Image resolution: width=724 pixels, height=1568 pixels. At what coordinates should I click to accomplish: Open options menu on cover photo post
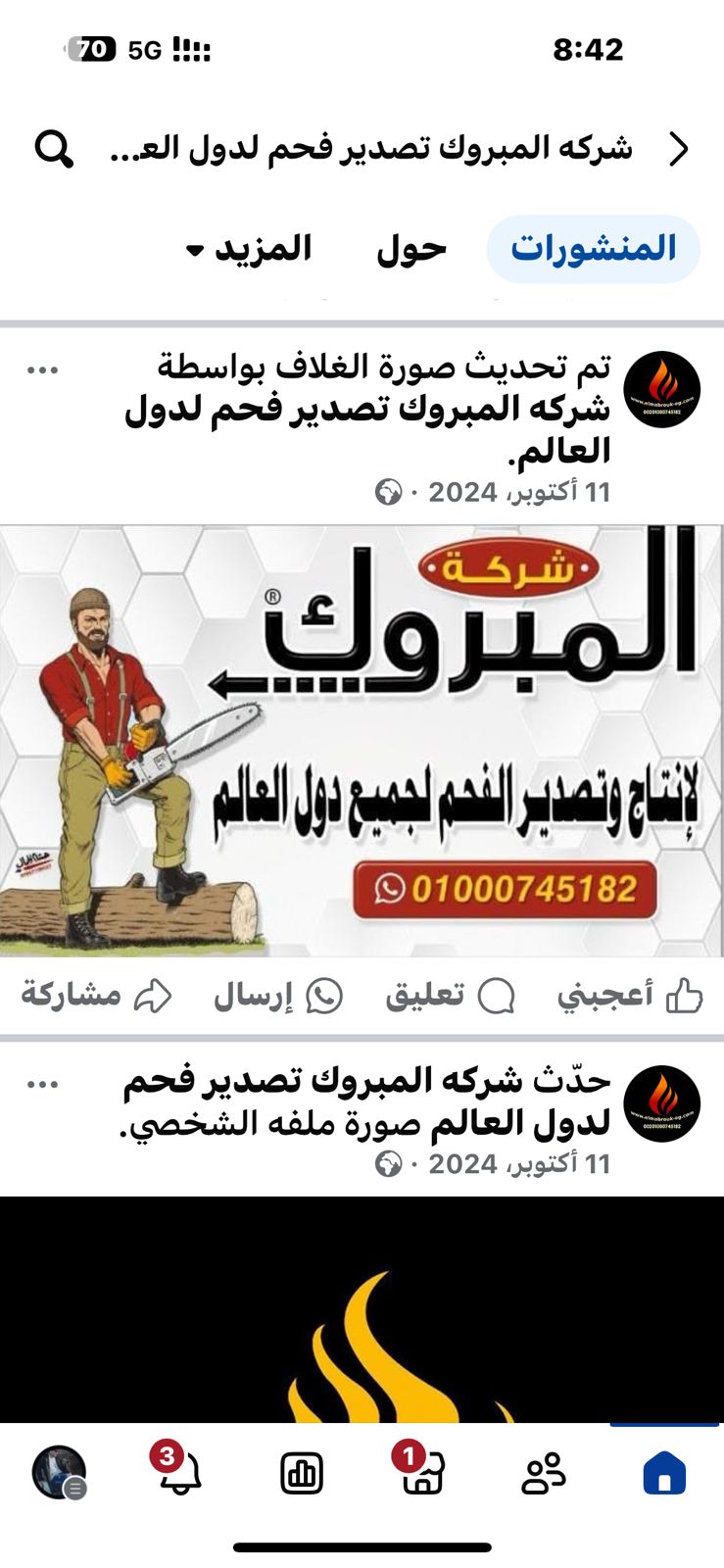(x=43, y=369)
